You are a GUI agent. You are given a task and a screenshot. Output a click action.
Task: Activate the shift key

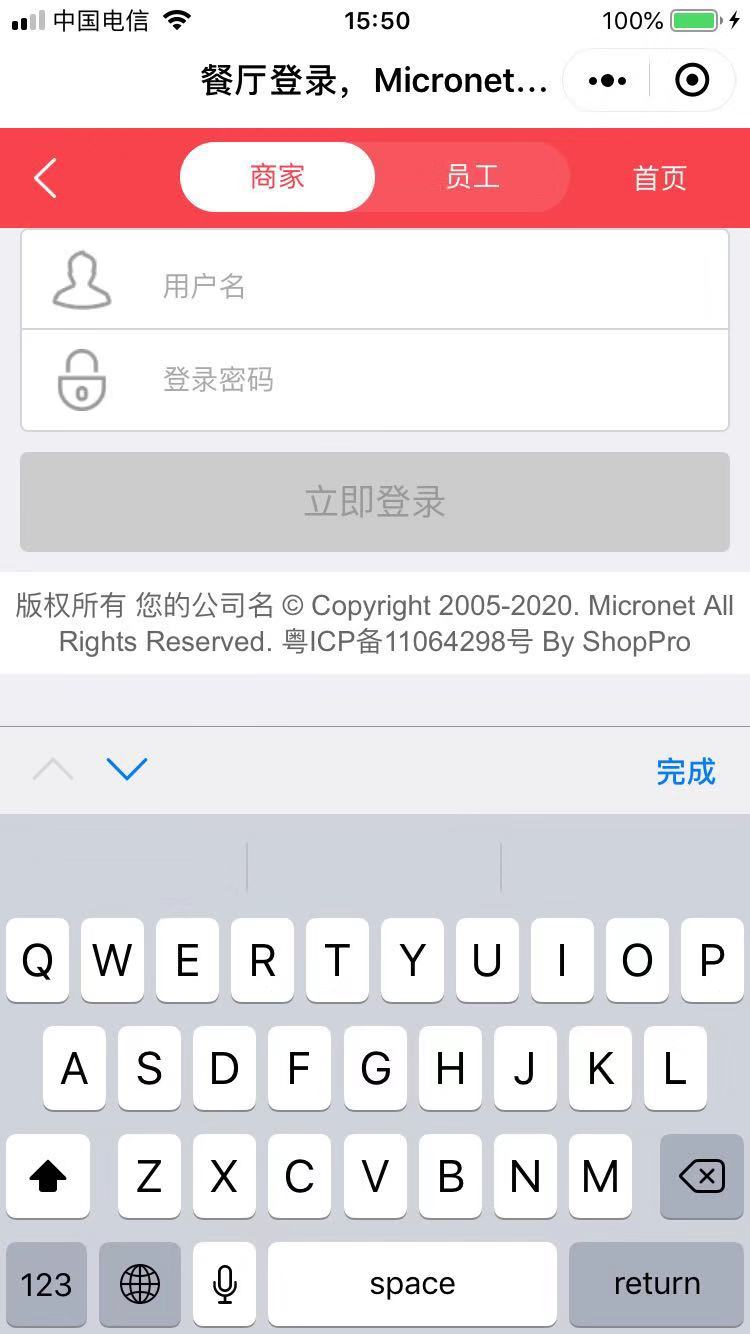coord(48,1176)
